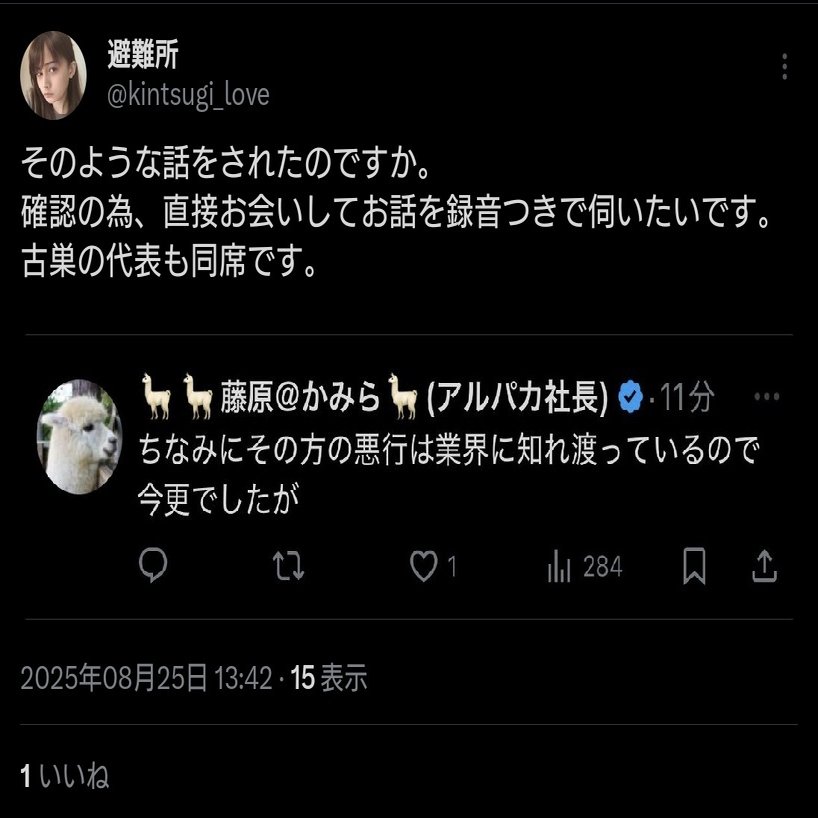Bookmark the quoted post
818x818 pixels.
pos(694,567)
